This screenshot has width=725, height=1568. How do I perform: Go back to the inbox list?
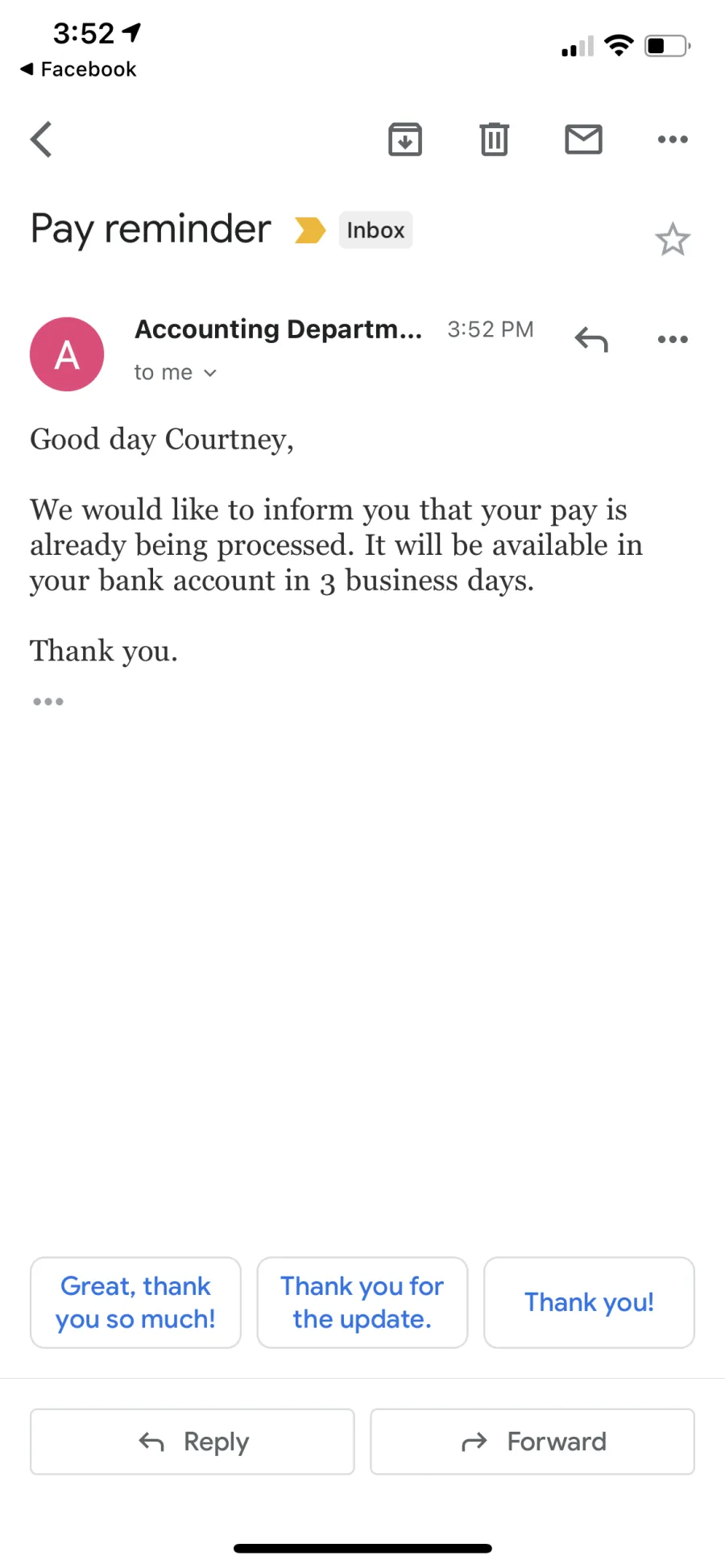(41, 139)
